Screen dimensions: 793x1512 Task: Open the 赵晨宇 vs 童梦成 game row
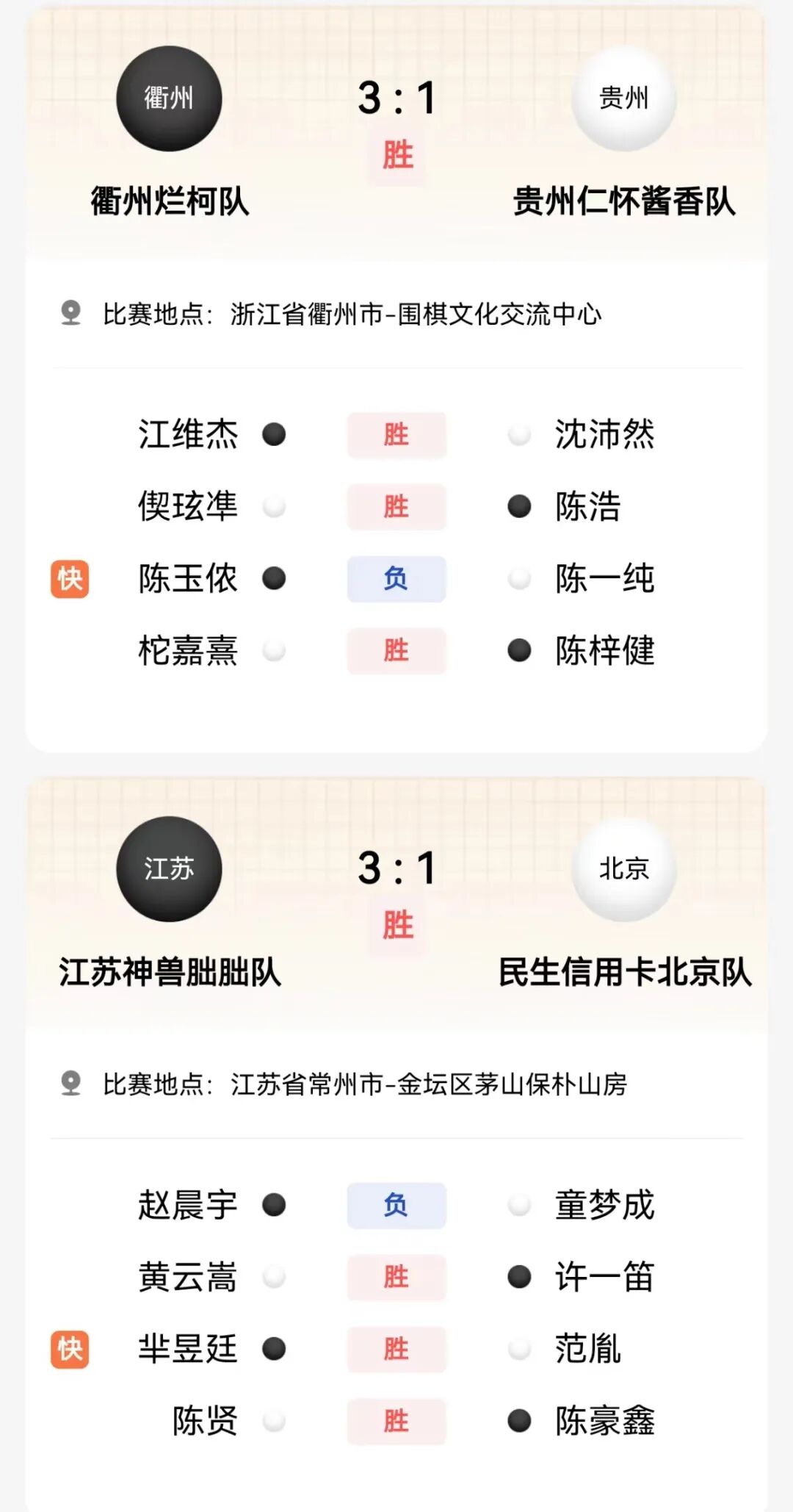396,1205
